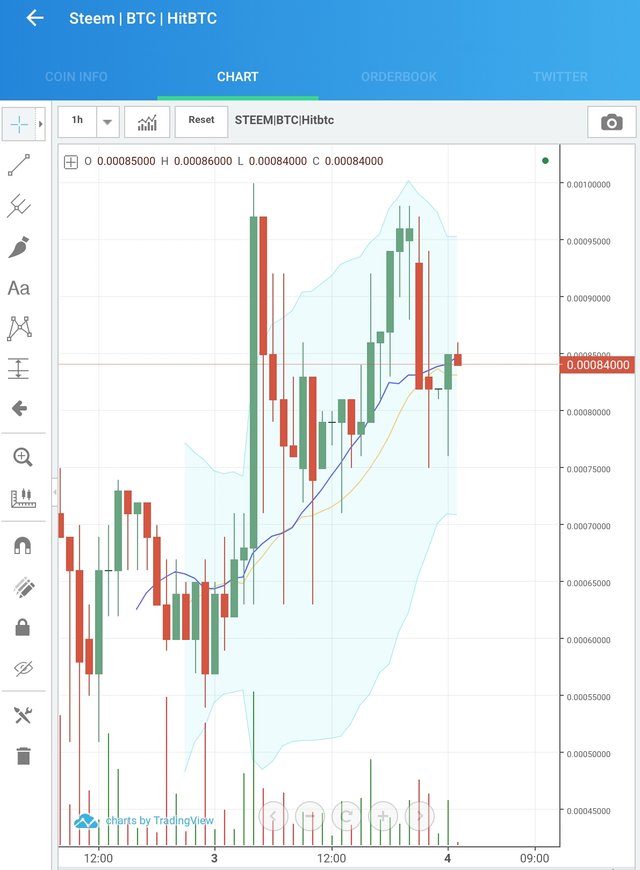
Task: Select the trend line drawing tool
Action: [19, 165]
